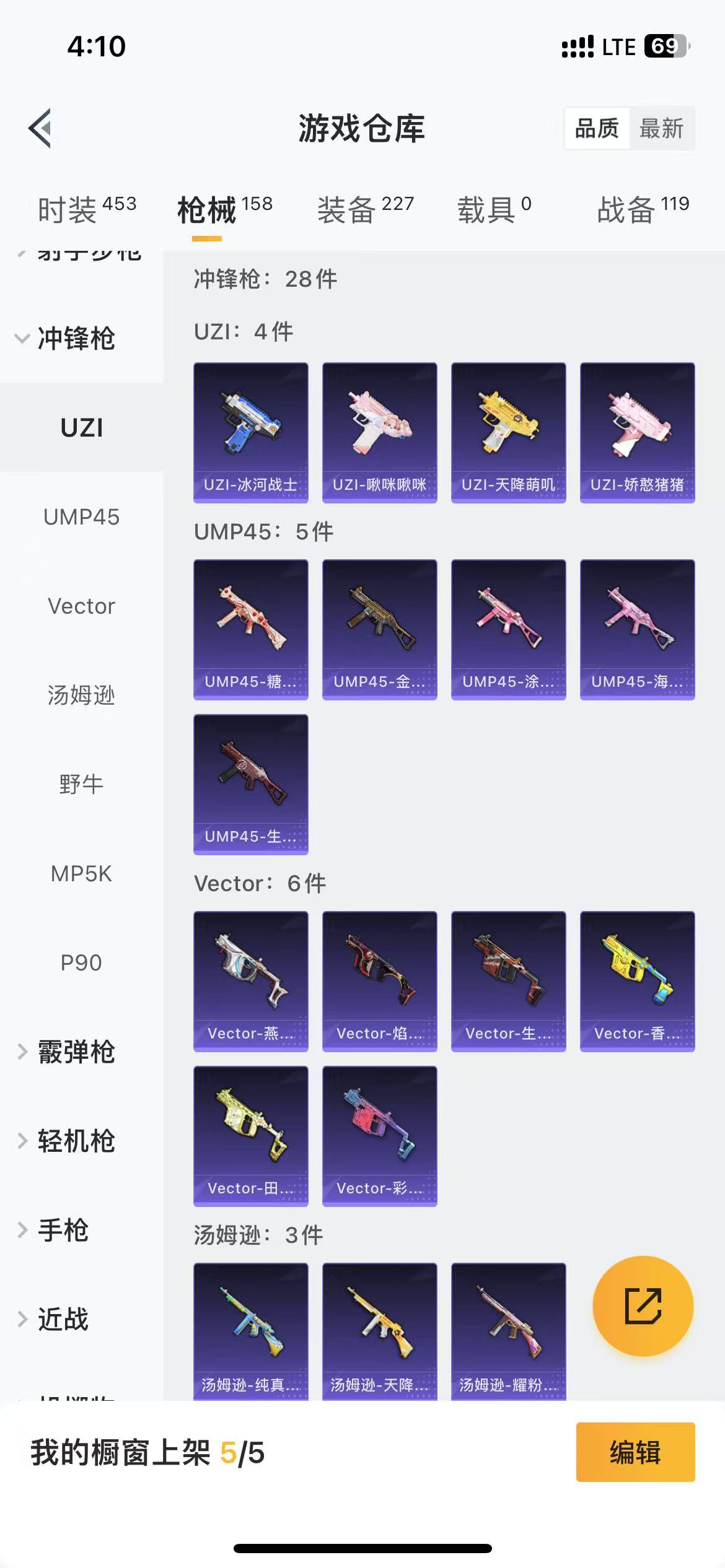Tap the orange share floating button
Screen dimensions: 725x1568
643,1305
